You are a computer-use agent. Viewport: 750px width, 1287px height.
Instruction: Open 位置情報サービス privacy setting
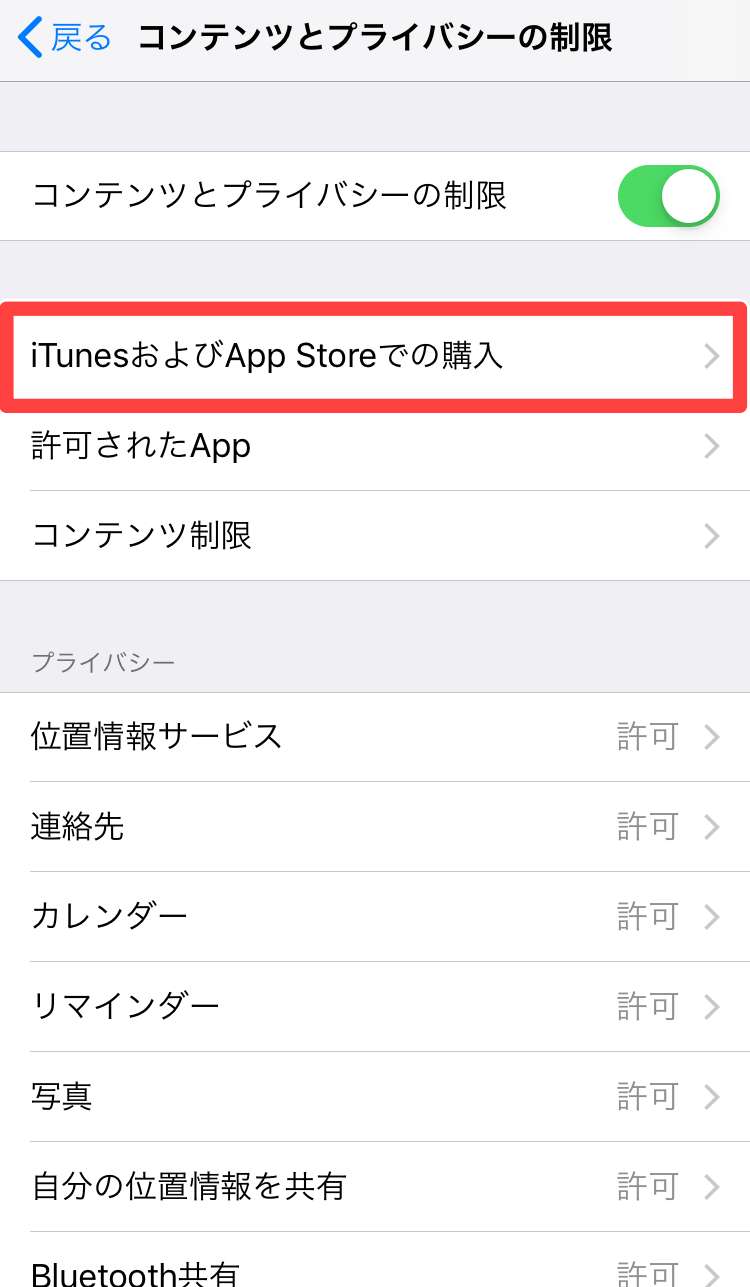click(x=374, y=737)
